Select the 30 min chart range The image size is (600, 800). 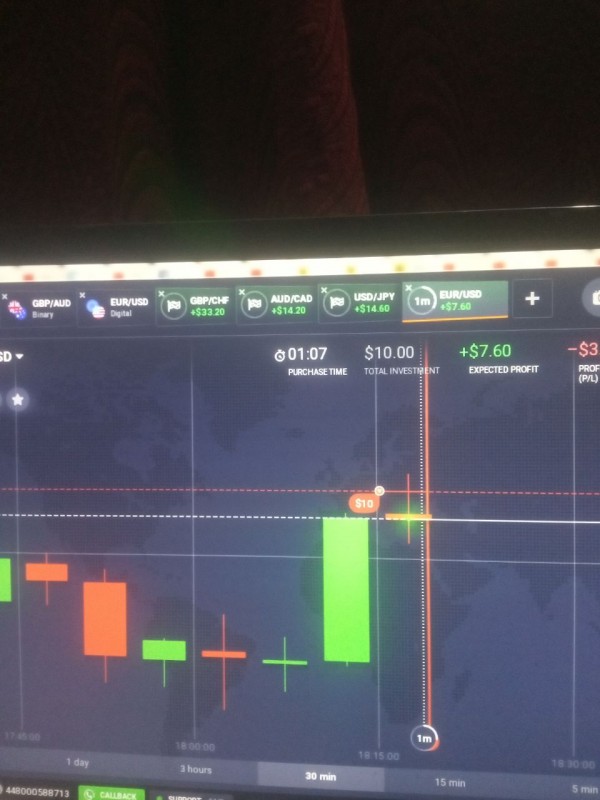[320, 775]
